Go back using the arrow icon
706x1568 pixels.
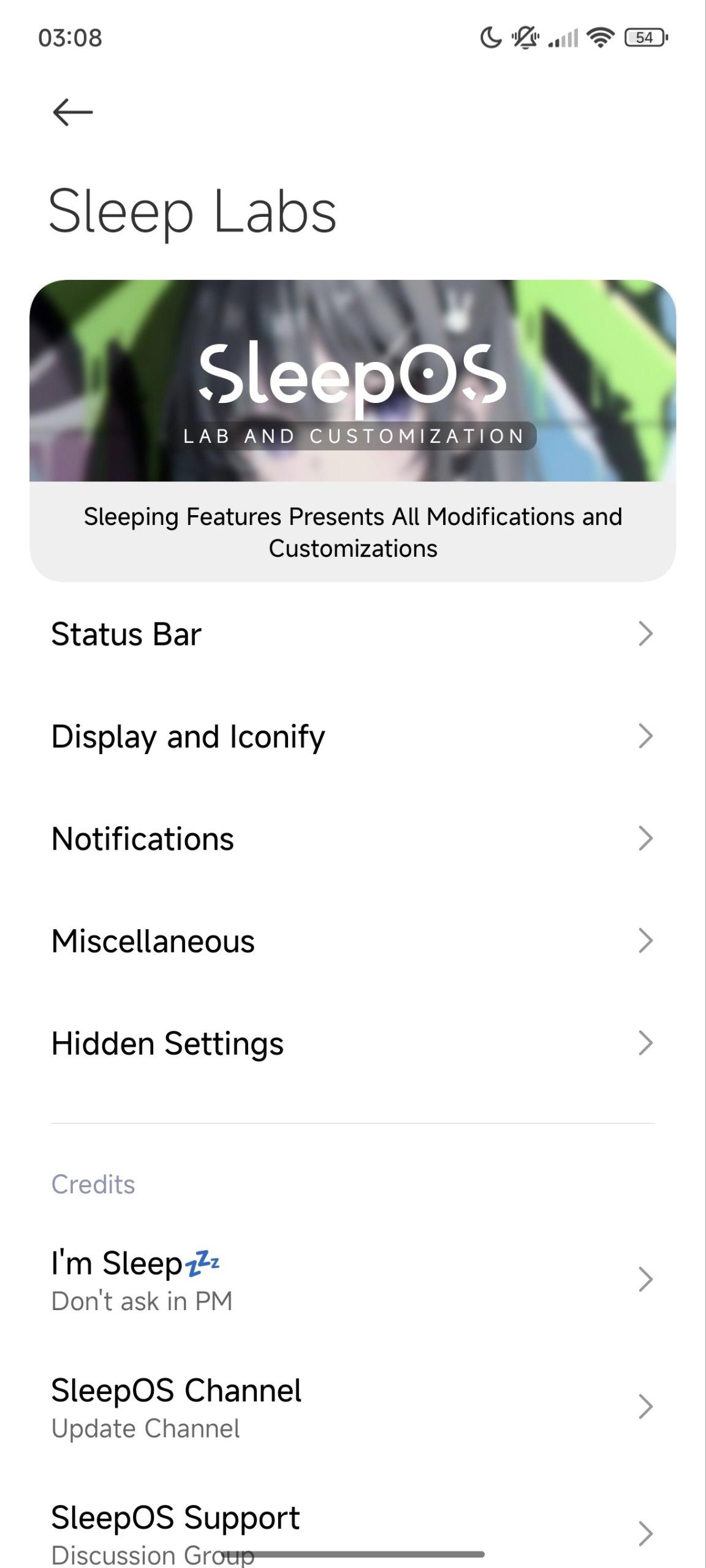click(72, 113)
